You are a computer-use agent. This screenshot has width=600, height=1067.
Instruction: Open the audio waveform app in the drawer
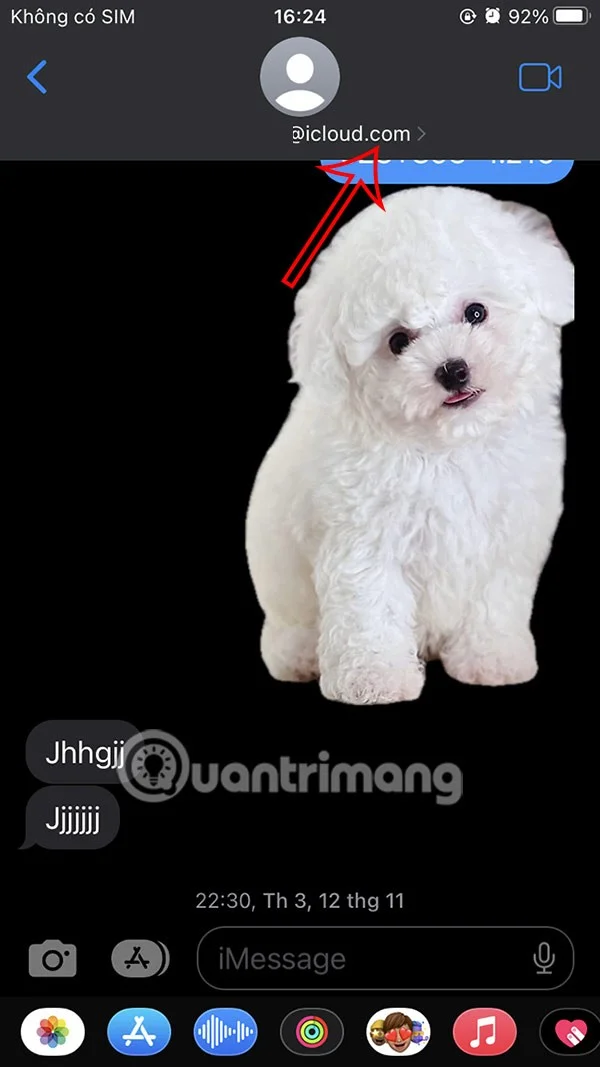(x=225, y=1031)
